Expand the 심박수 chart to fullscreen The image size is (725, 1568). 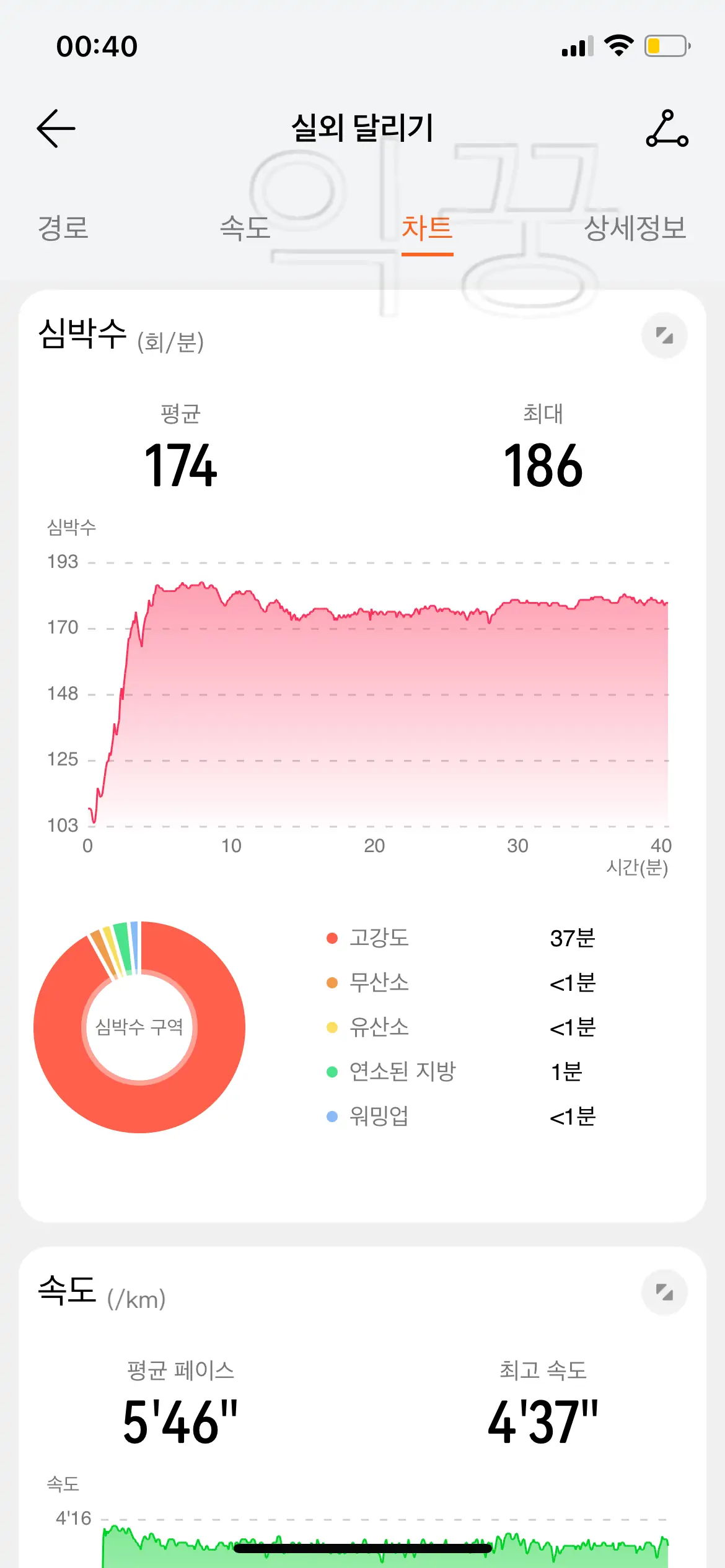tap(664, 336)
